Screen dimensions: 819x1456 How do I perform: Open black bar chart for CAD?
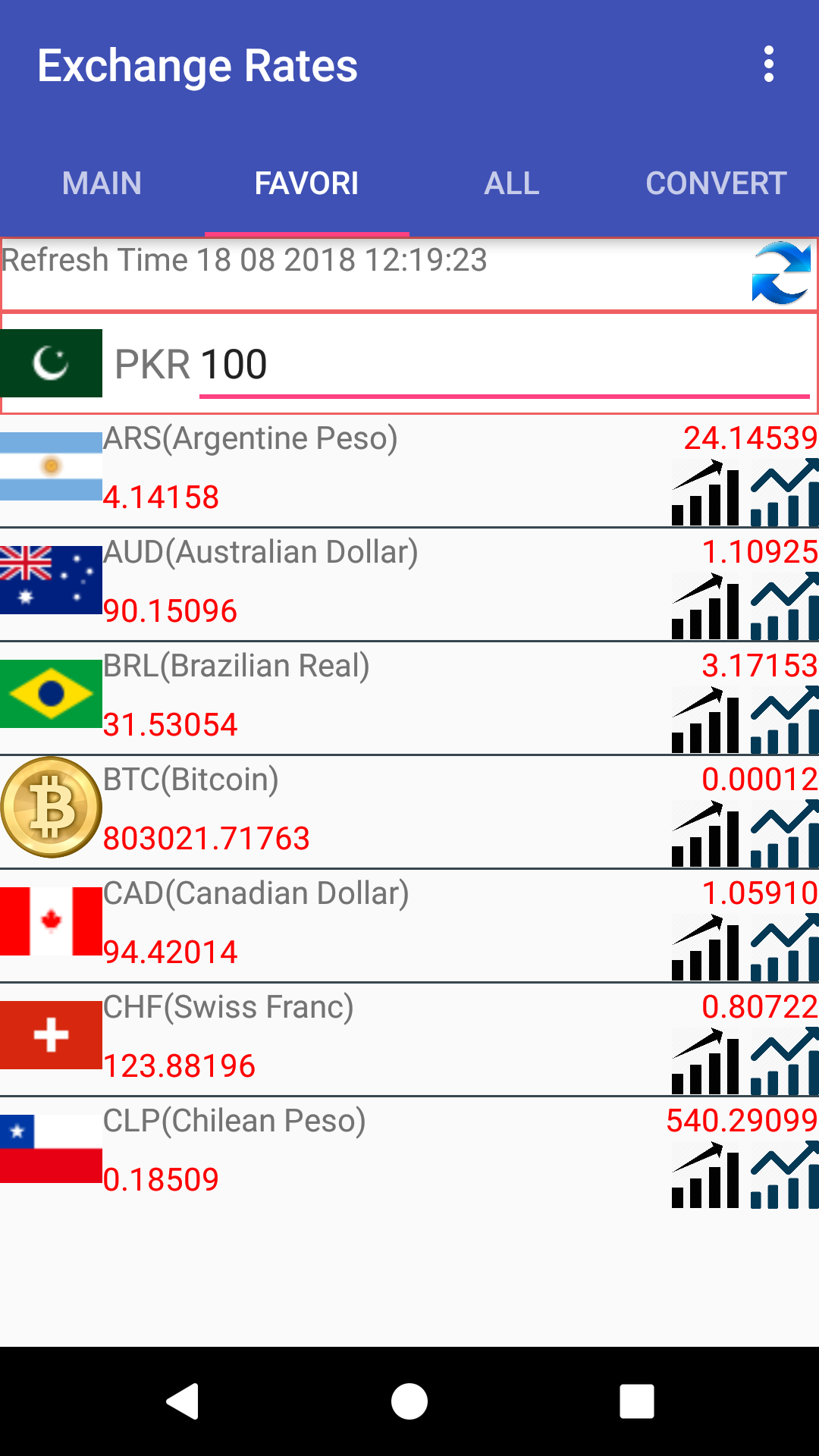[705, 948]
